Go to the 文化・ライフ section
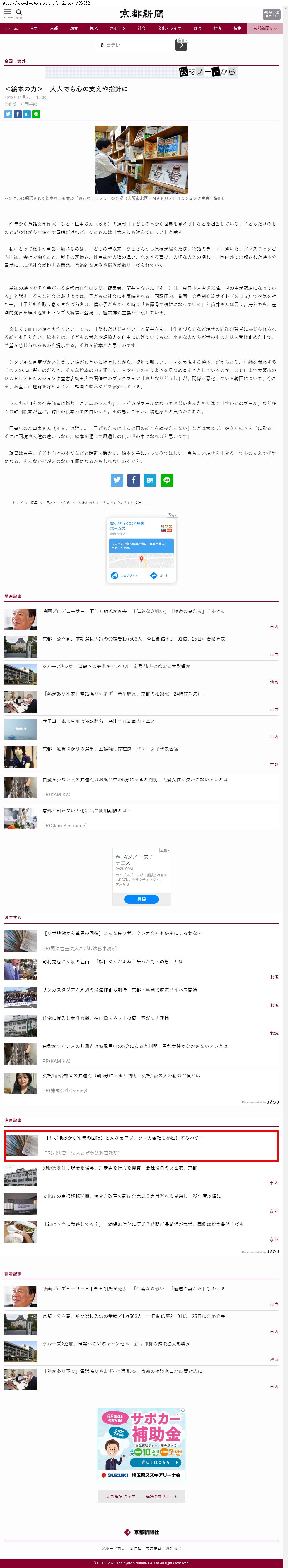288x1568 pixels. [x=169, y=29]
